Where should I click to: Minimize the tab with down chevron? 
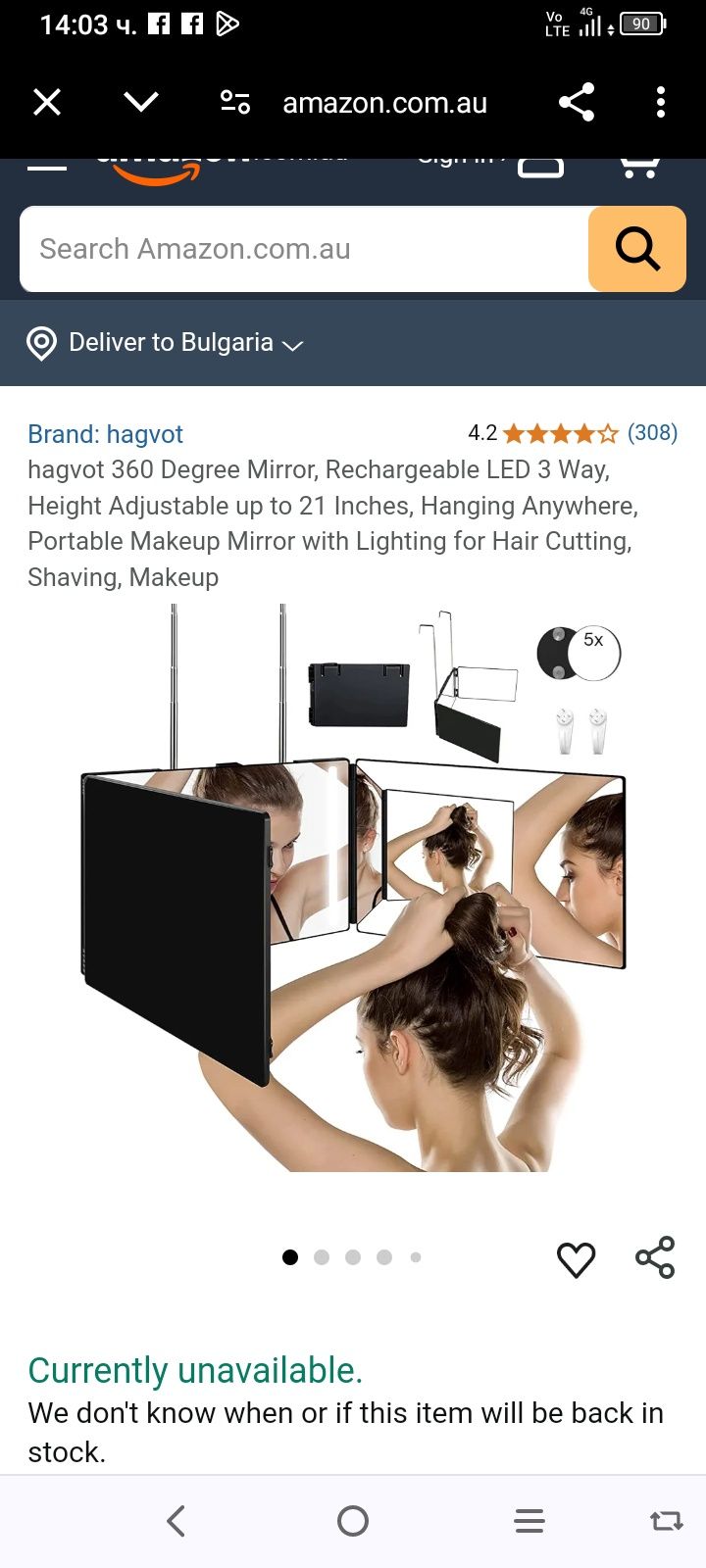tap(141, 102)
